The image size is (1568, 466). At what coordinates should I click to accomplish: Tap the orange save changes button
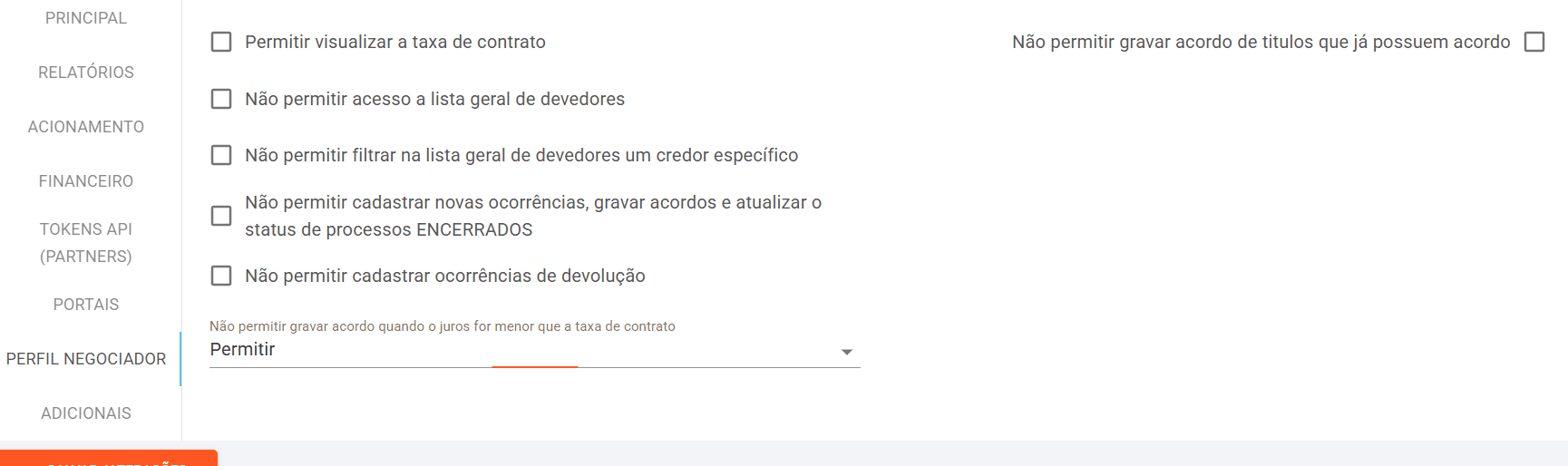109,459
